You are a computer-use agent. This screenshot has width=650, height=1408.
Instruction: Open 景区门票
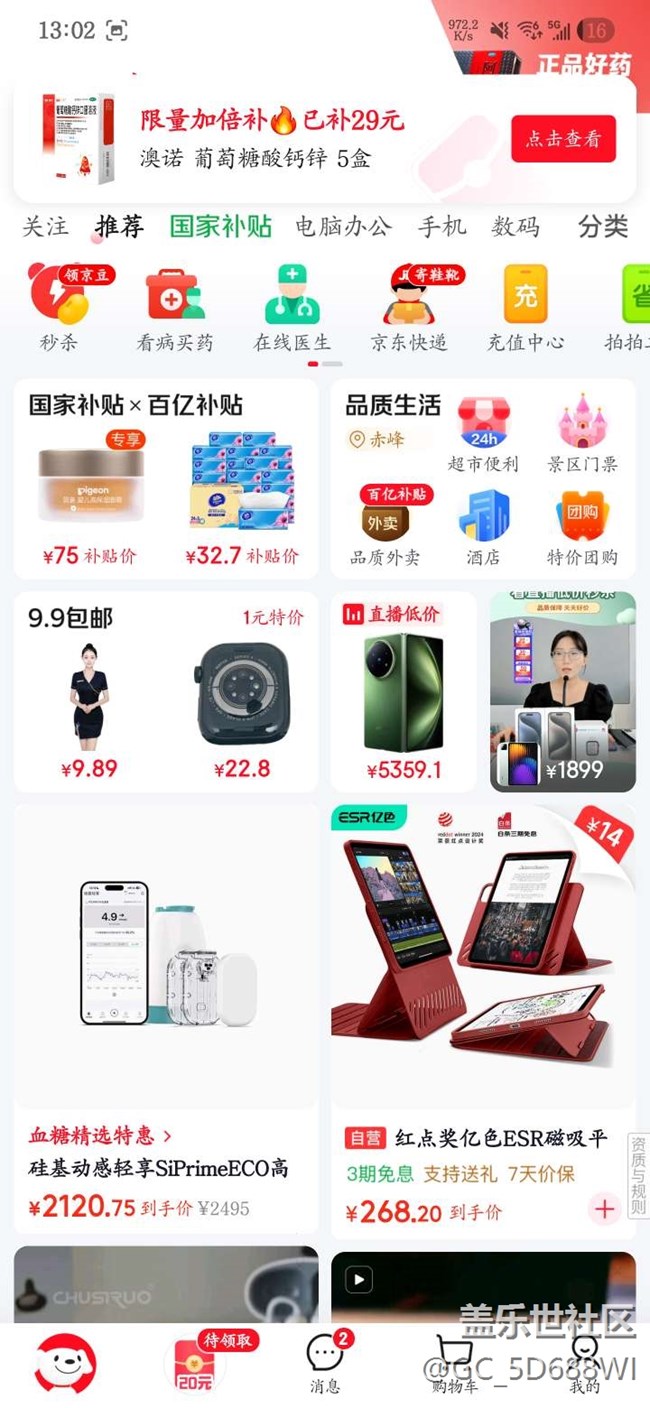click(582, 435)
